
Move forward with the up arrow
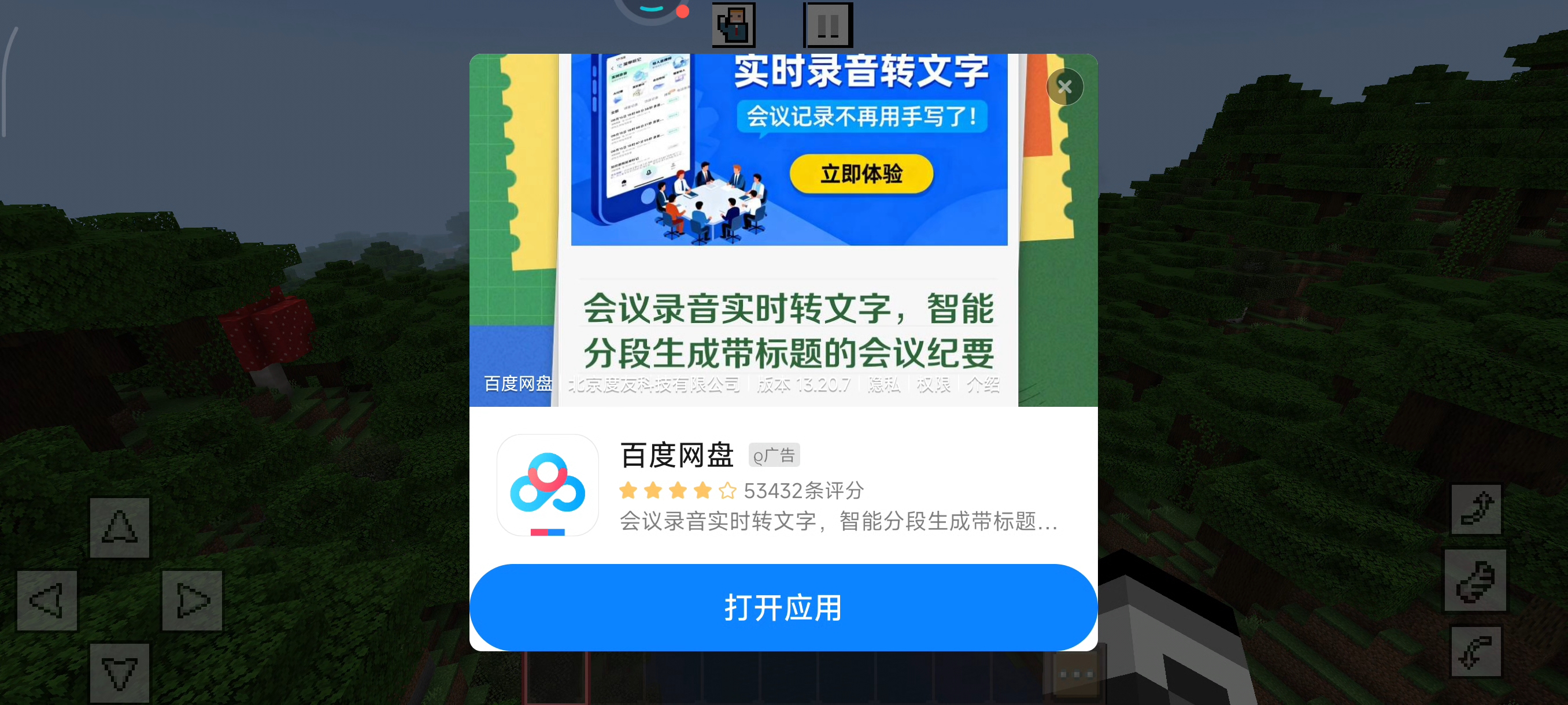point(119,528)
